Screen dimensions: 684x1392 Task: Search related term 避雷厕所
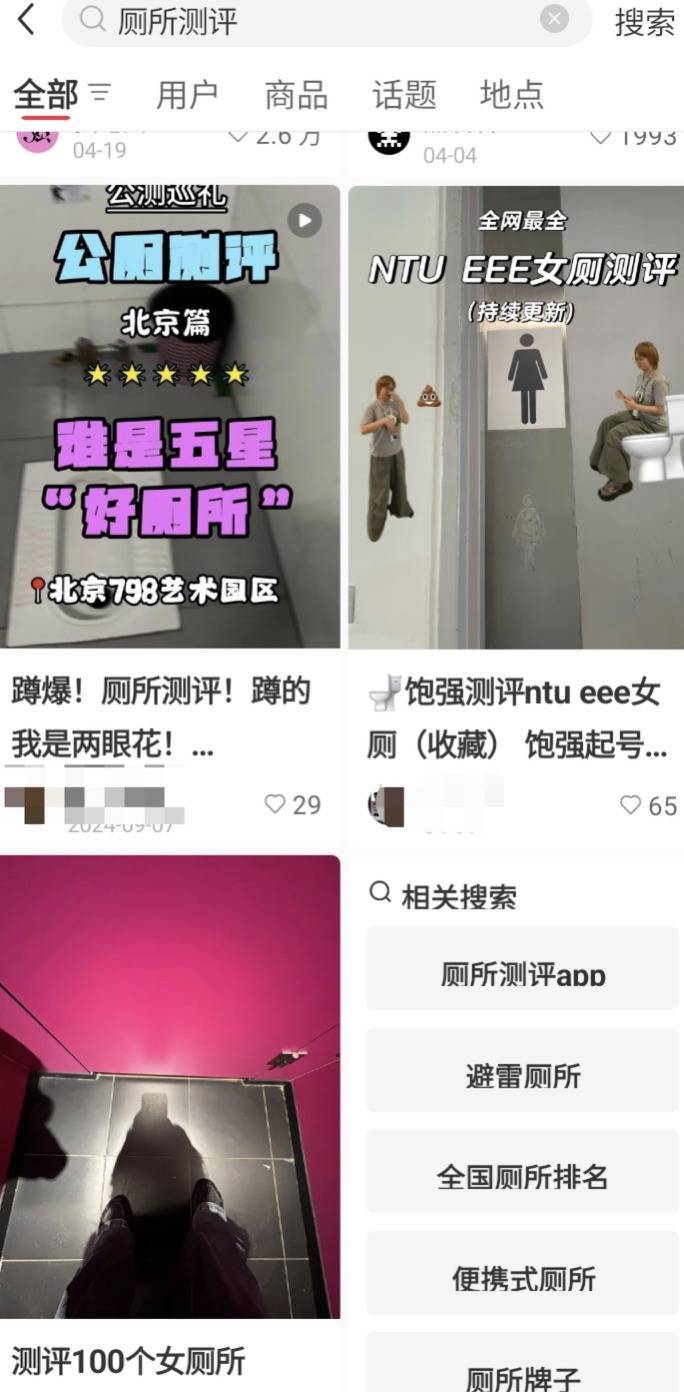522,1076
